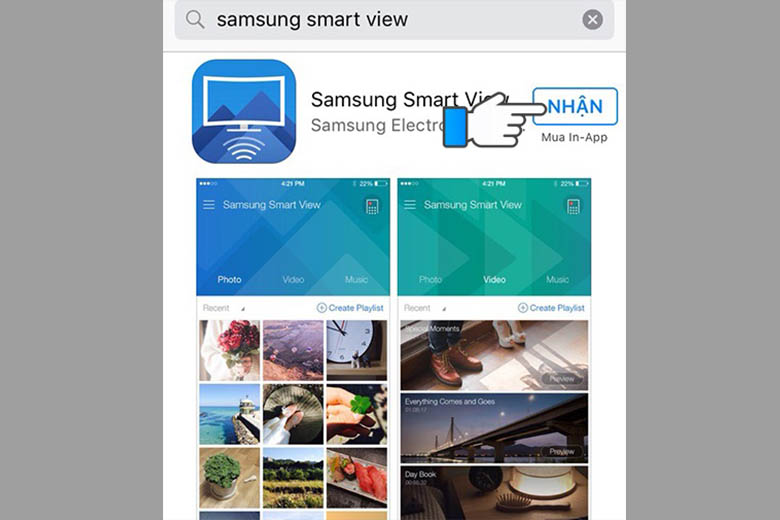
Task: Clear the search text
Action: pyautogui.click(x=593, y=20)
